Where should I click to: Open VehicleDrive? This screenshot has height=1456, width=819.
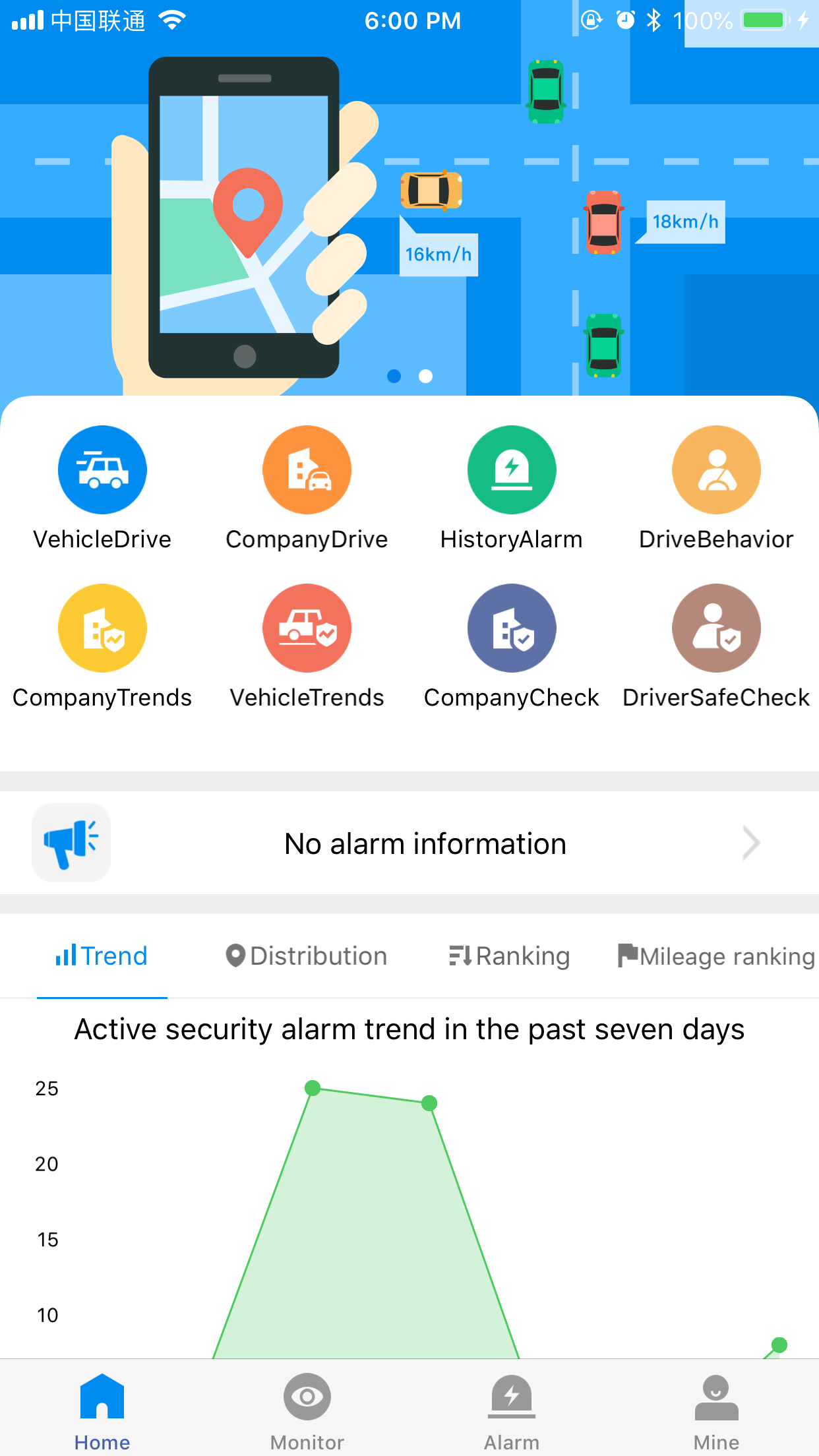tap(102, 470)
